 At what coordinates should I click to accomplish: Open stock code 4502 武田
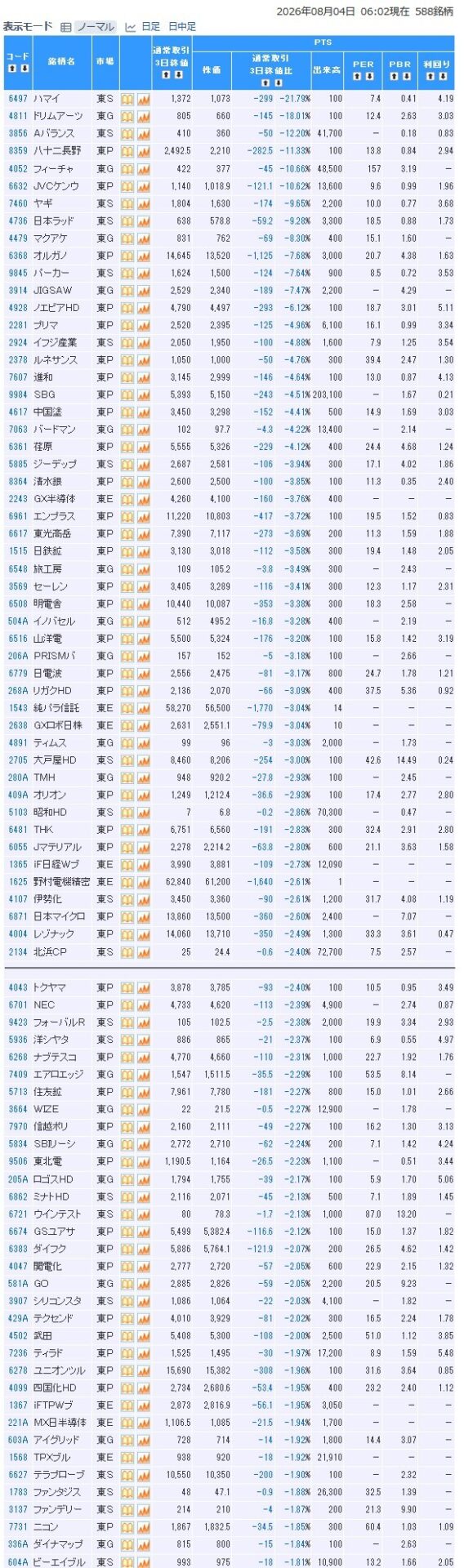pyautogui.click(x=18, y=1336)
